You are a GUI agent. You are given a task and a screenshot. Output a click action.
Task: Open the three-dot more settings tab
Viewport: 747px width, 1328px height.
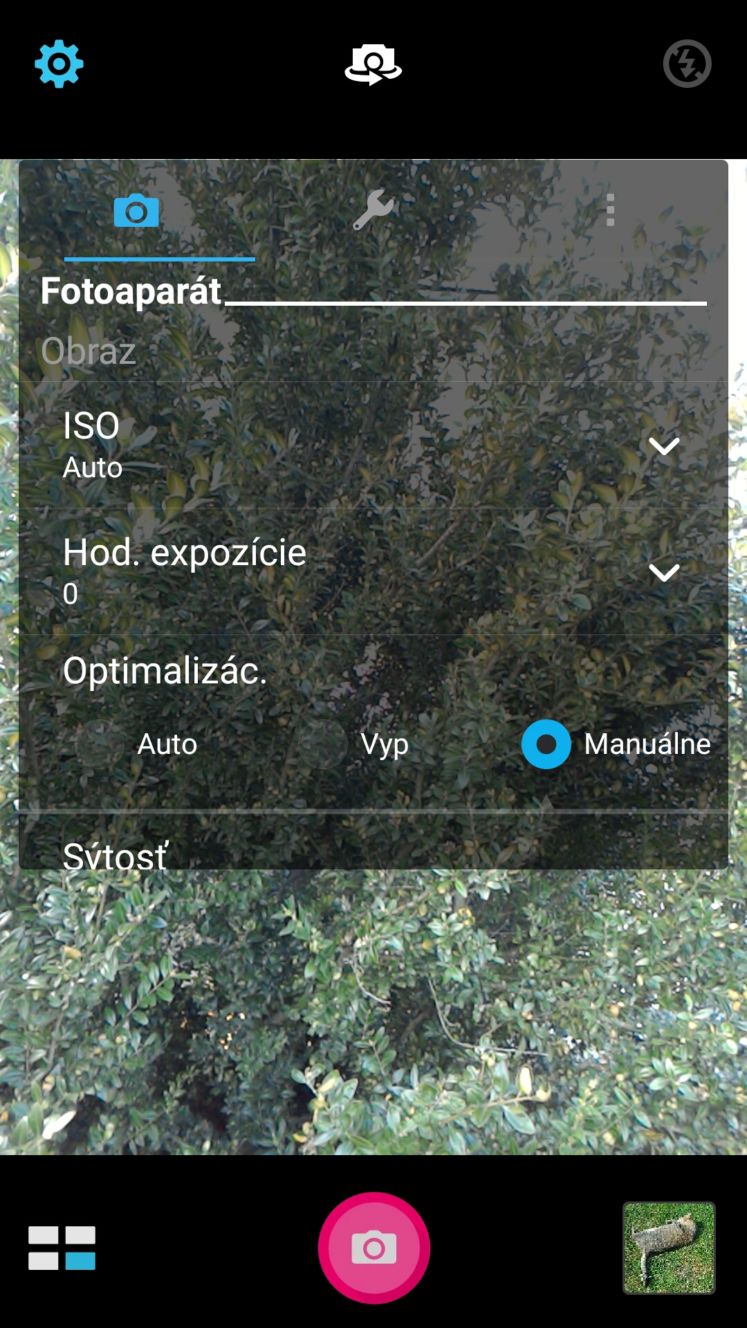[610, 210]
